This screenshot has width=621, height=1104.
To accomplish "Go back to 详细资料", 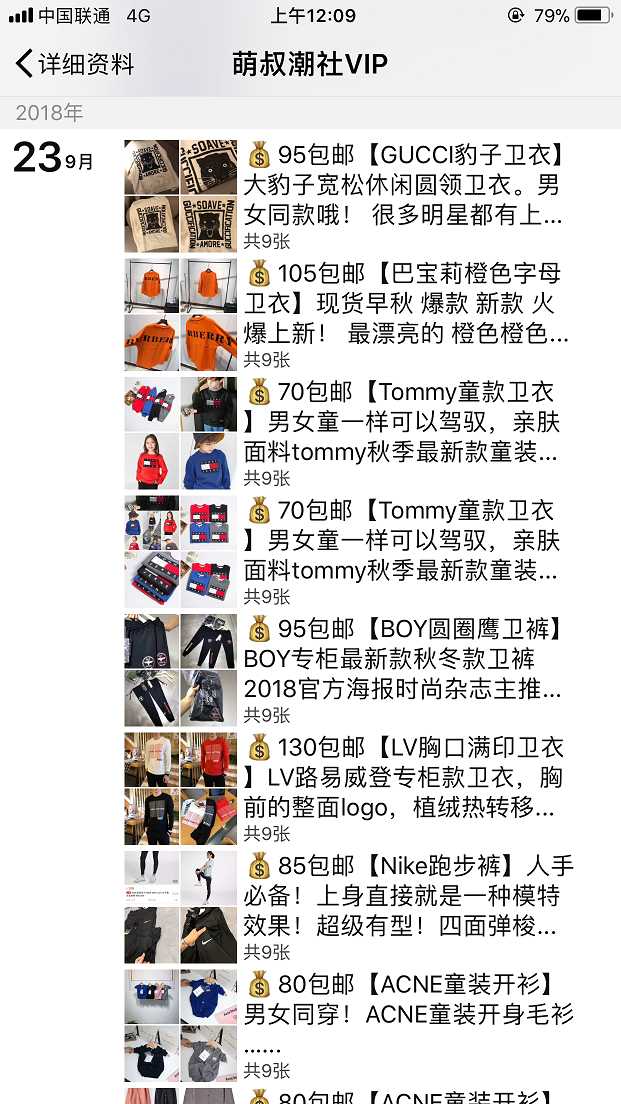I will point(75,64).
